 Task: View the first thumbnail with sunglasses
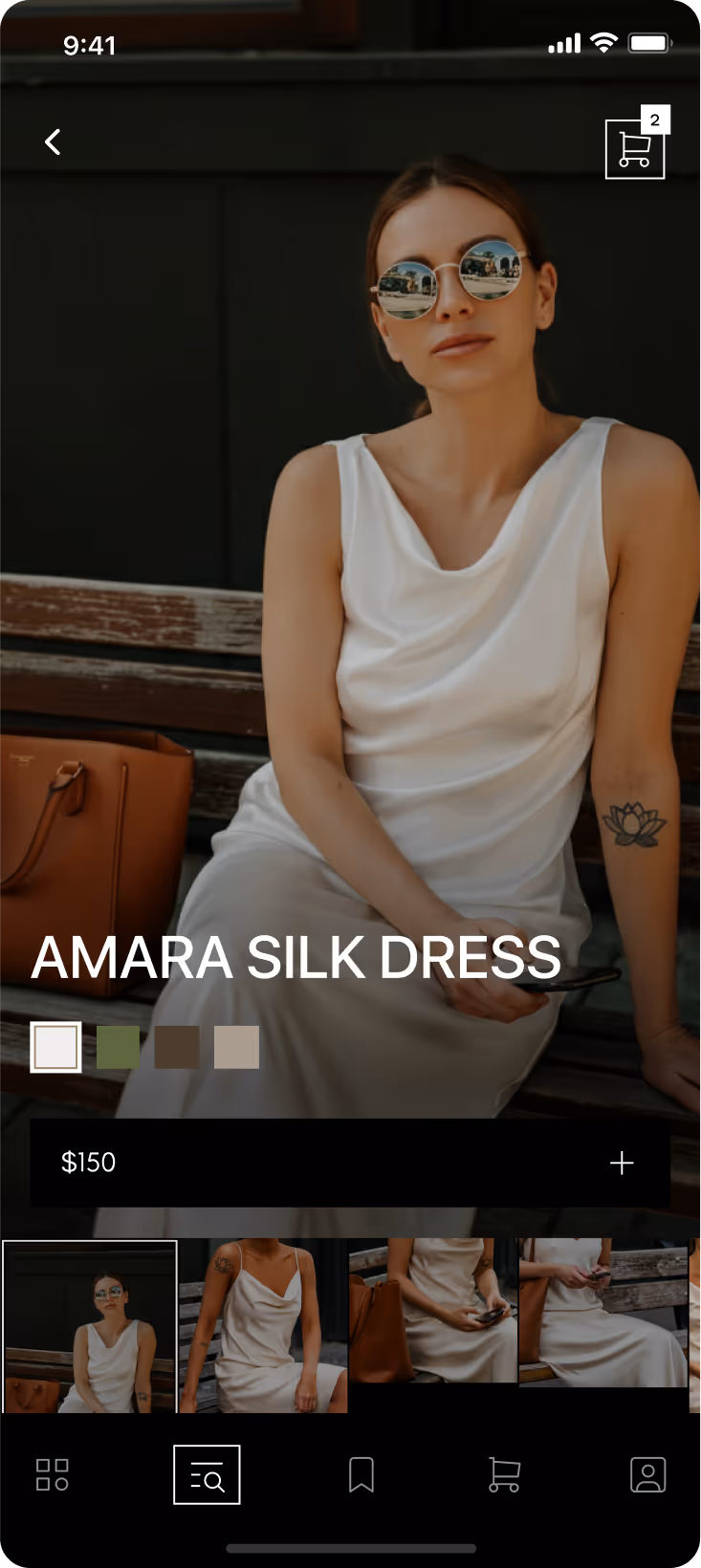[x=90, y=1326]
